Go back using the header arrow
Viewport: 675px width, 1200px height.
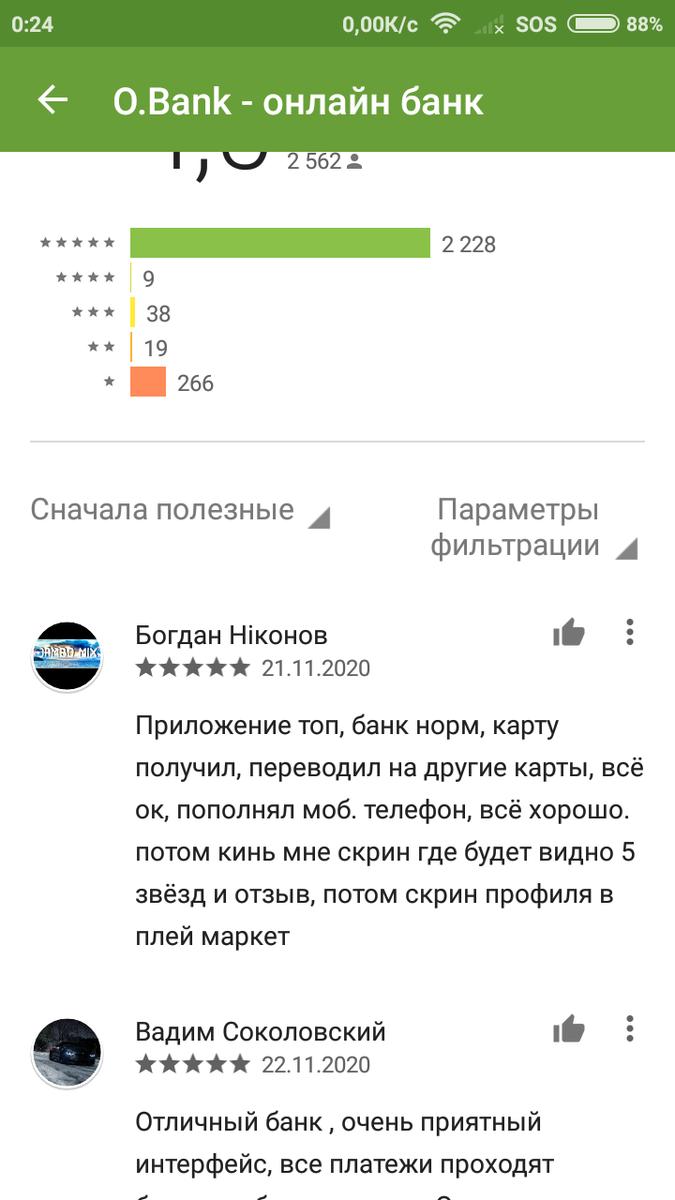tap(52, 100)
